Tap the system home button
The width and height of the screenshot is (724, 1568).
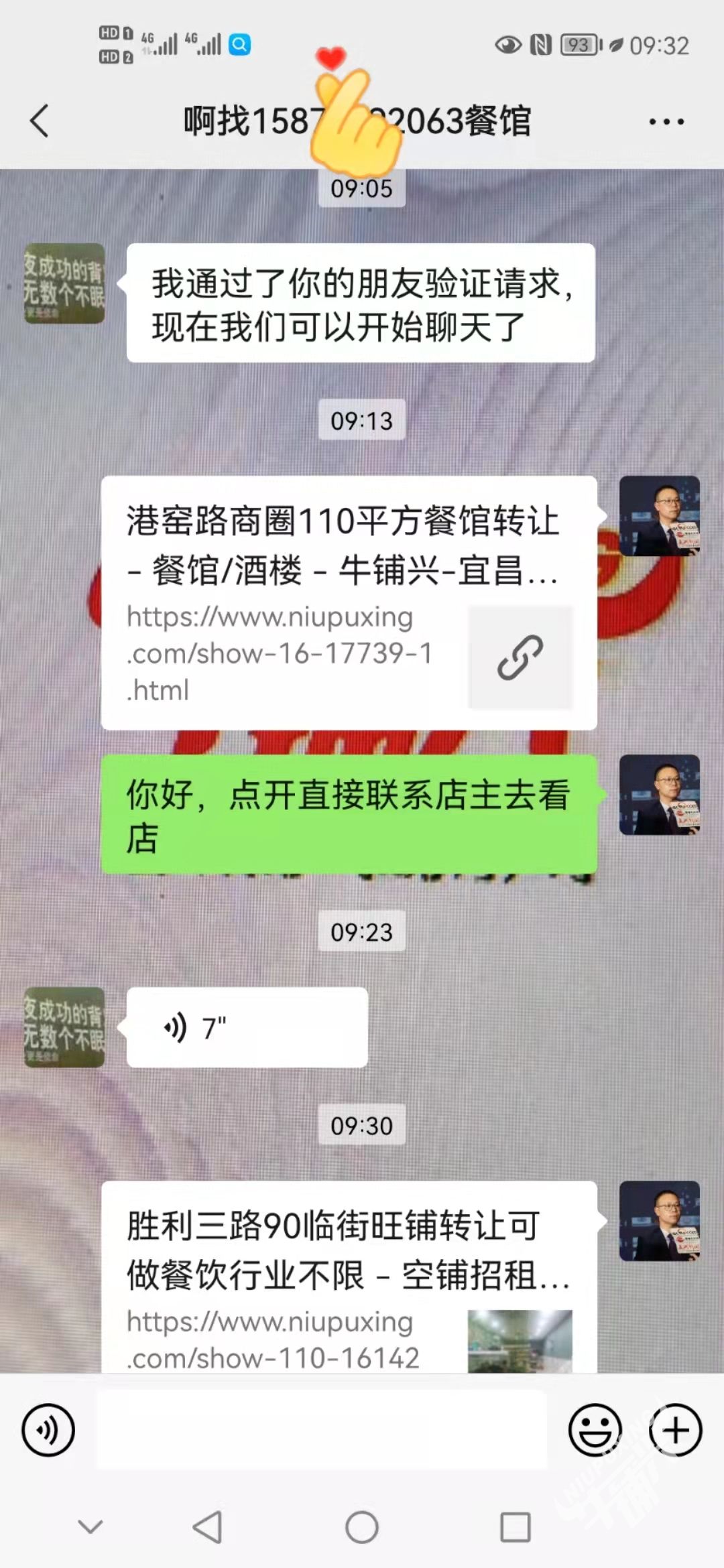point(362,1527)
